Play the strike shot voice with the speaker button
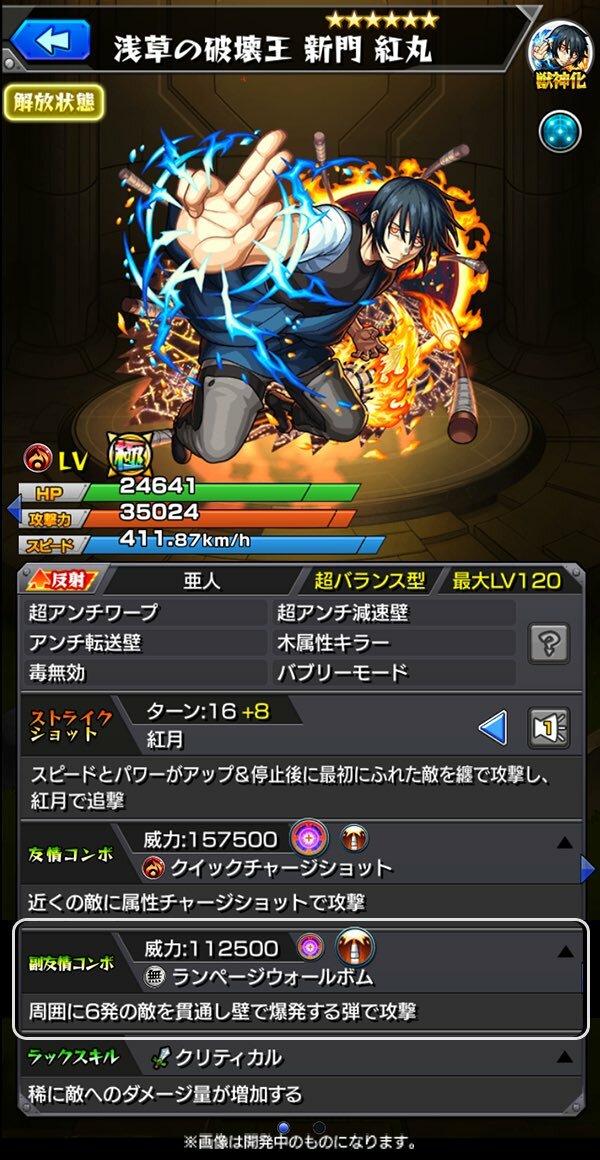This screenshot has height=1160, width=600. (x=549, y=727)
